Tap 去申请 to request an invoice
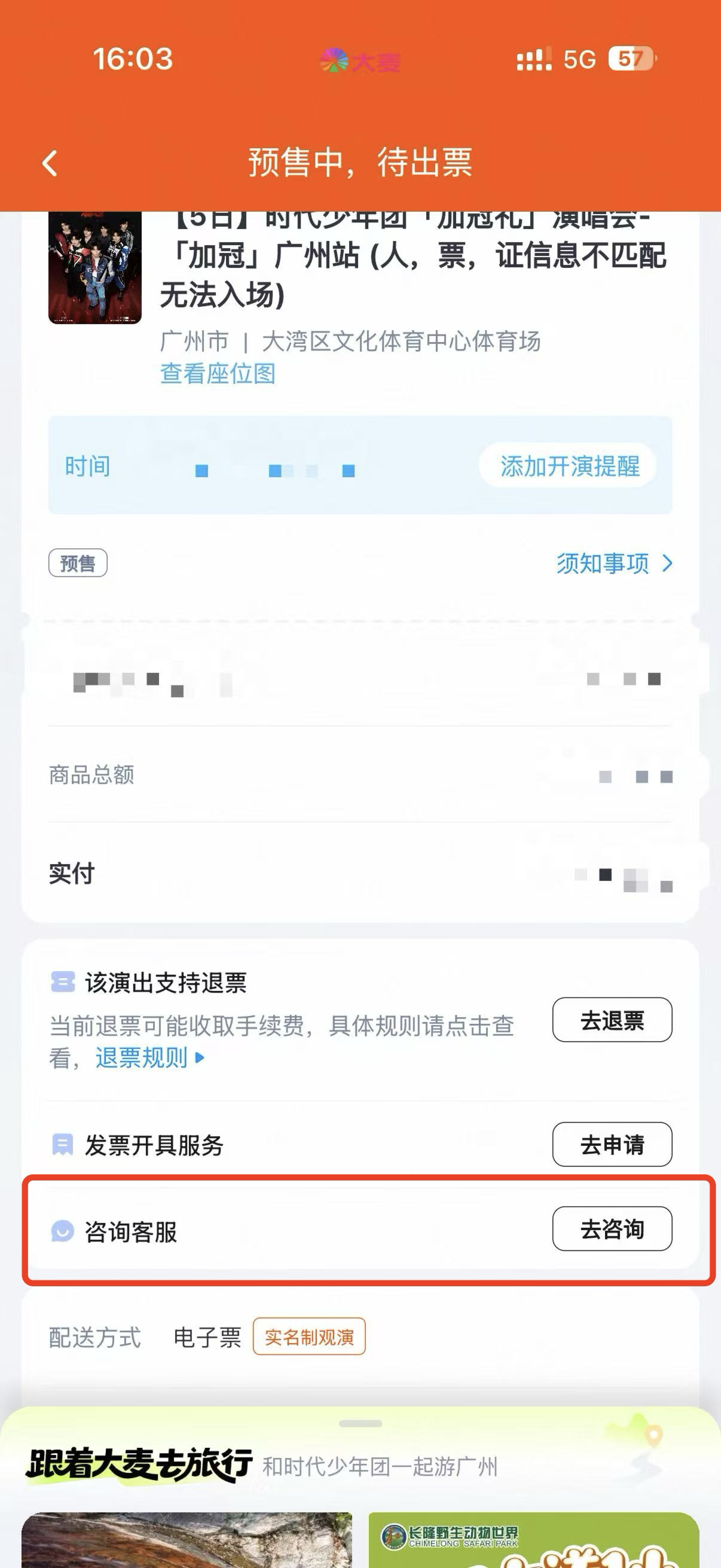Screen dimensions: 721x1568 [612, 1145]
